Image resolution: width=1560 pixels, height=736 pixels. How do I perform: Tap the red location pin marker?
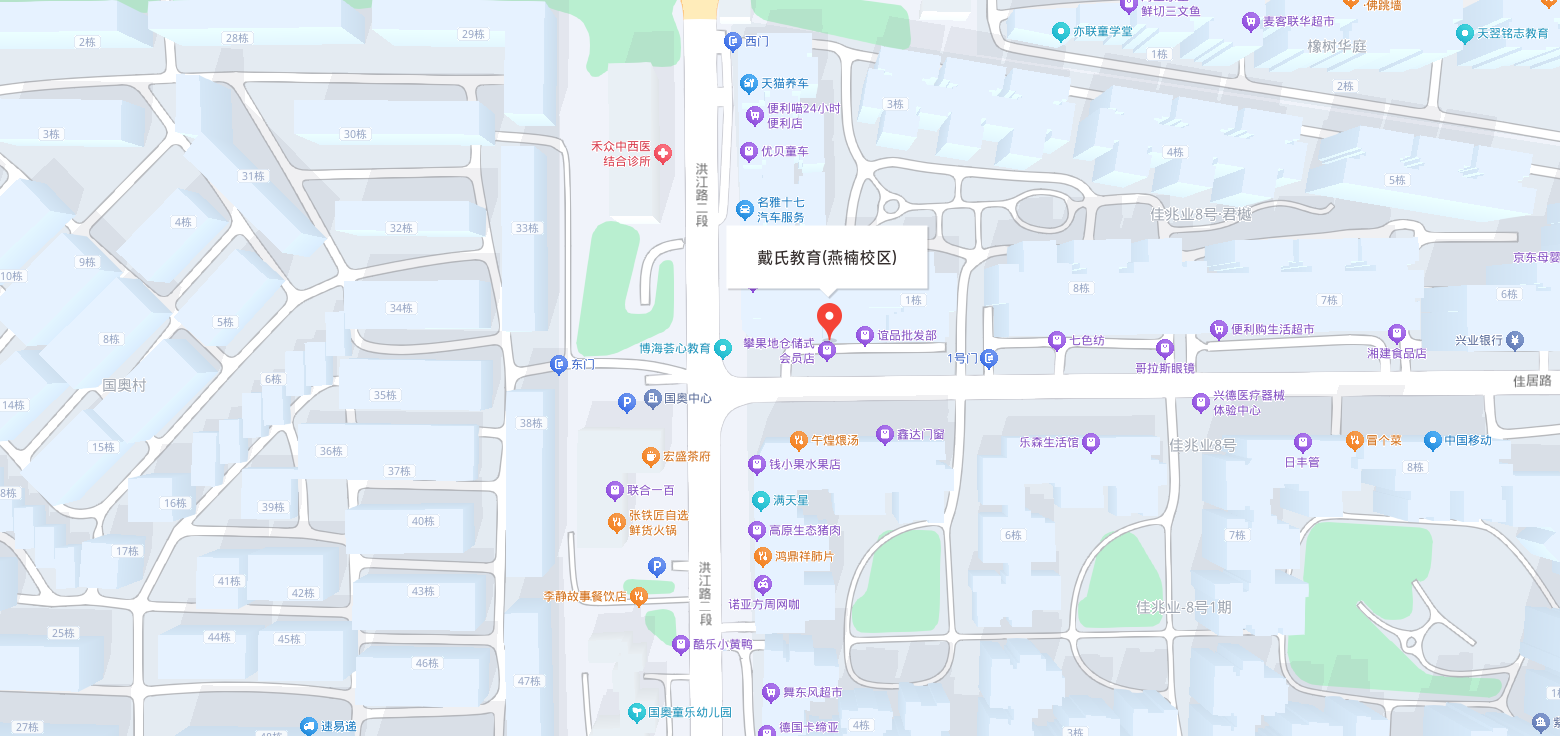tap(829, 318)
